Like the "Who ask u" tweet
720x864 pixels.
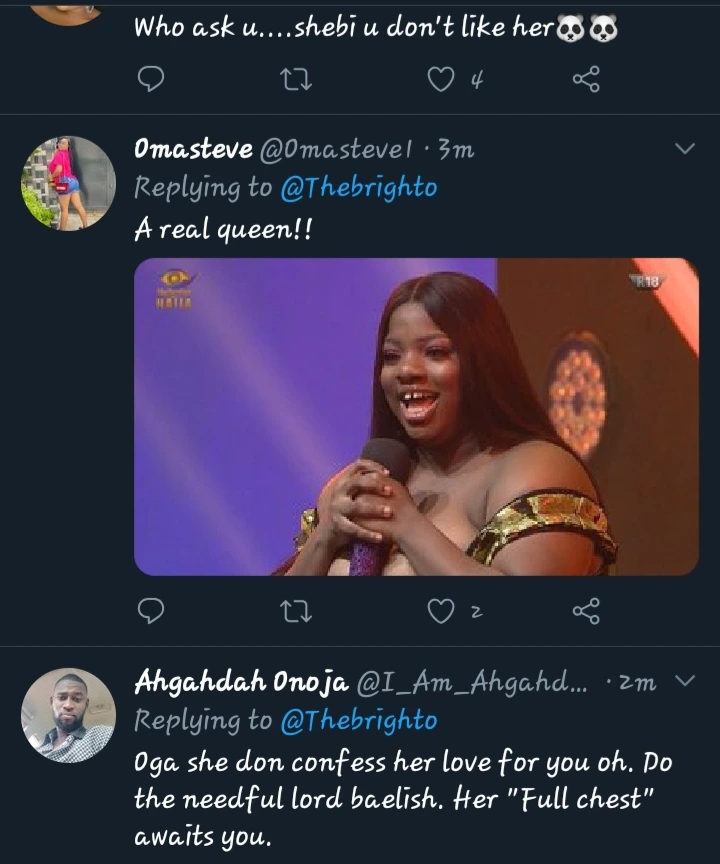coord(441,79)
